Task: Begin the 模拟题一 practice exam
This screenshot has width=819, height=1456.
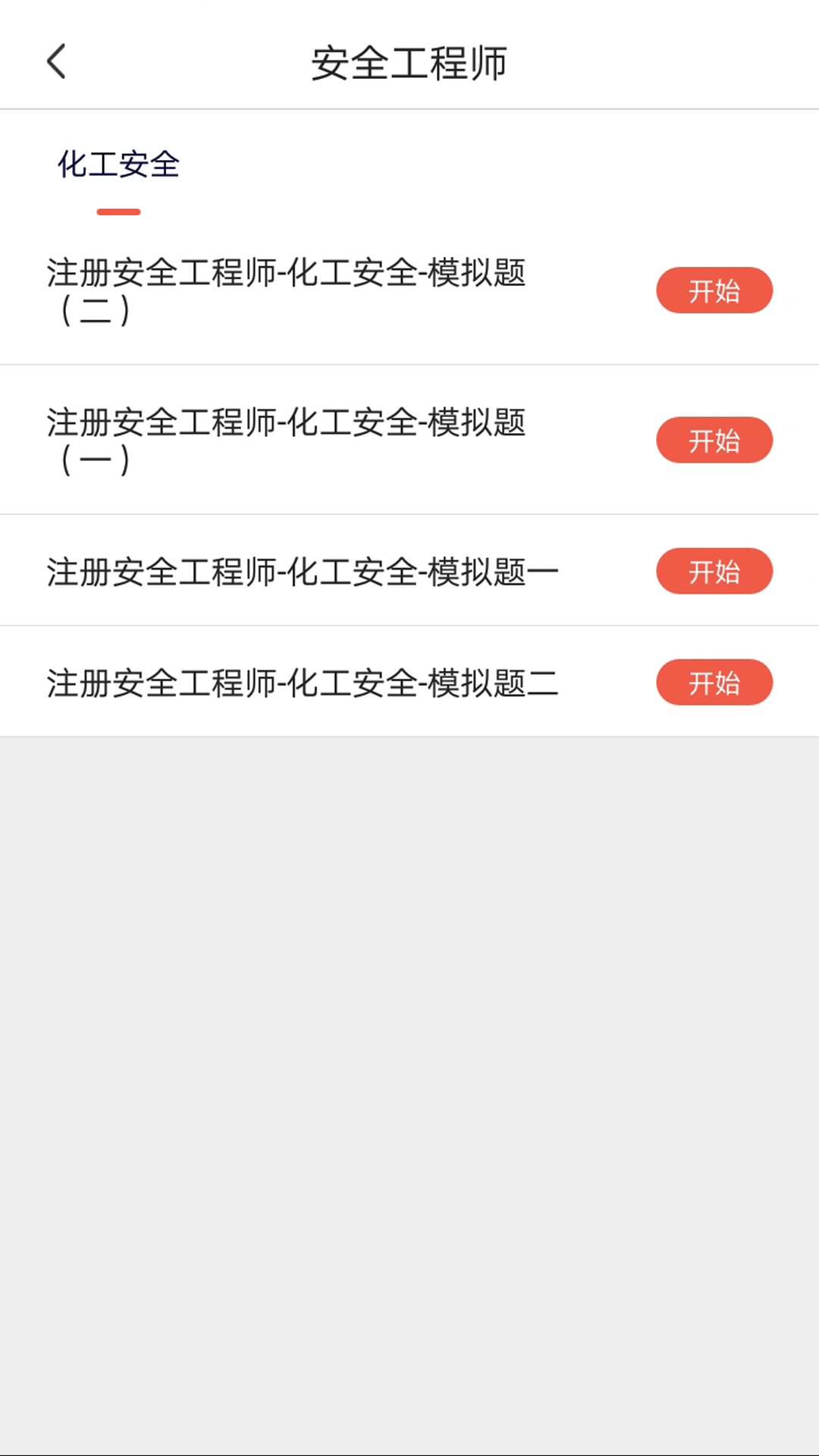Action: click(714, 570)
